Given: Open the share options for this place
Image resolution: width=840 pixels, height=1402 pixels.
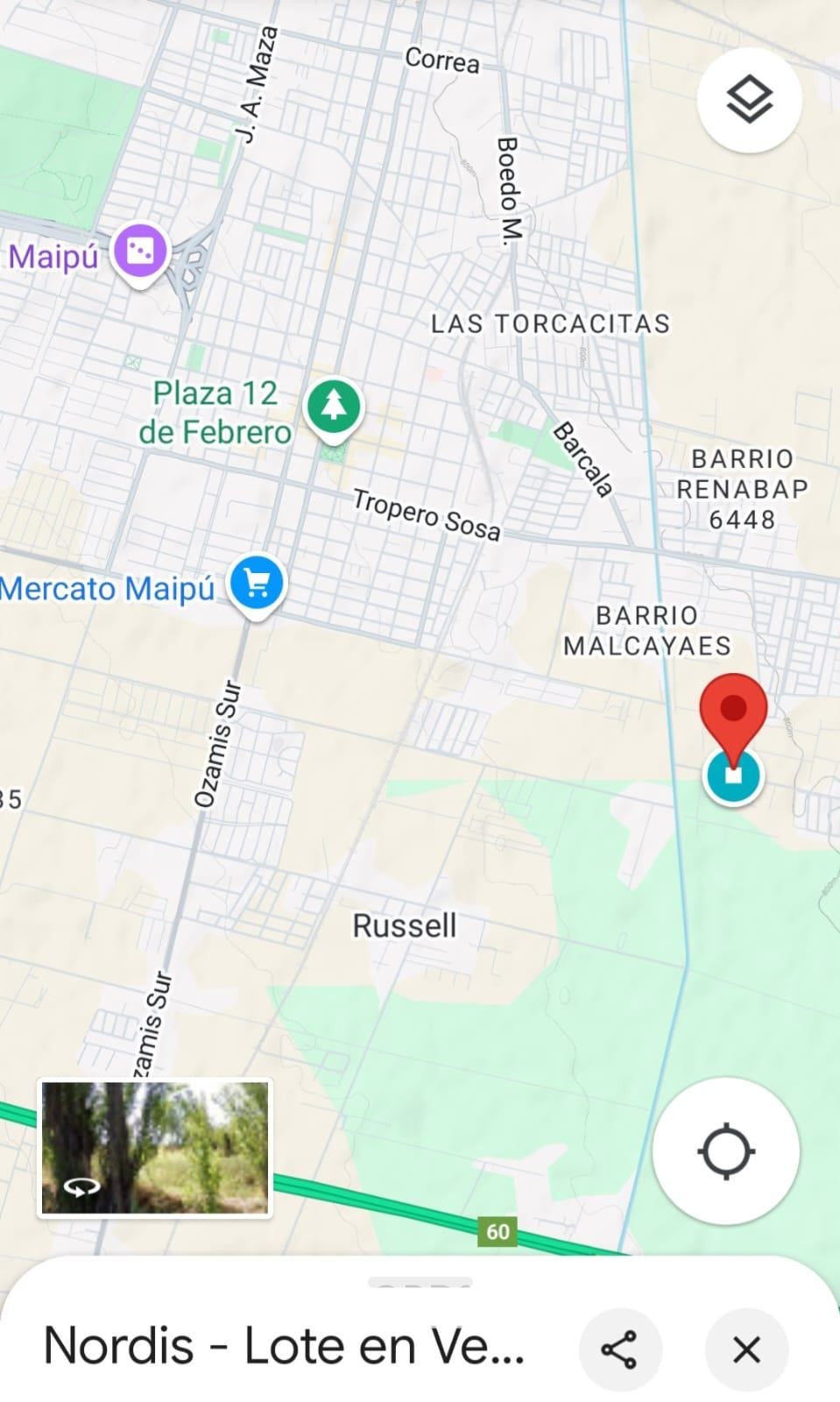Looking at the screenshot, I should pyautogui.click(x=621, y=1350).
